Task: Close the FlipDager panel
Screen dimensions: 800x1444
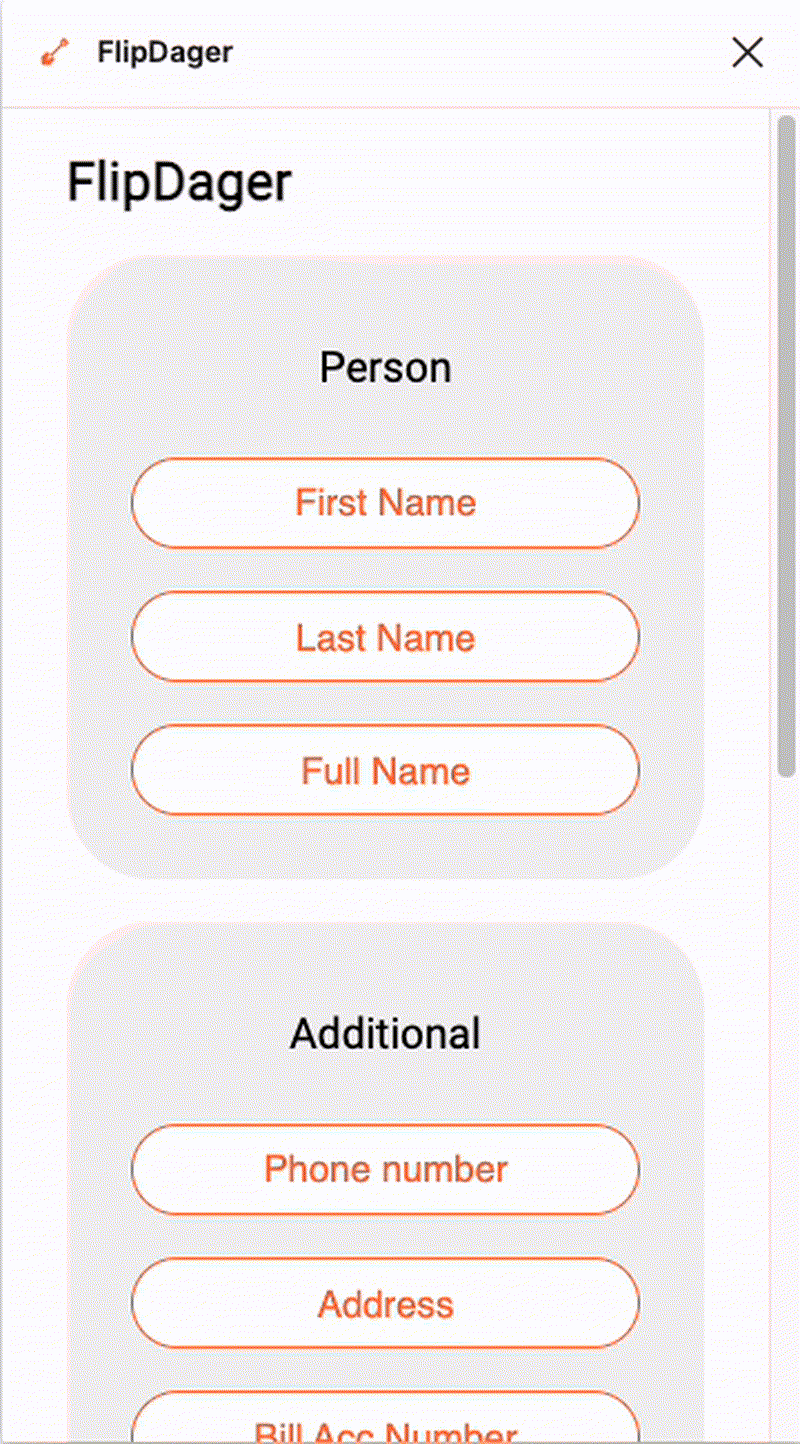Action: point(748,53)
